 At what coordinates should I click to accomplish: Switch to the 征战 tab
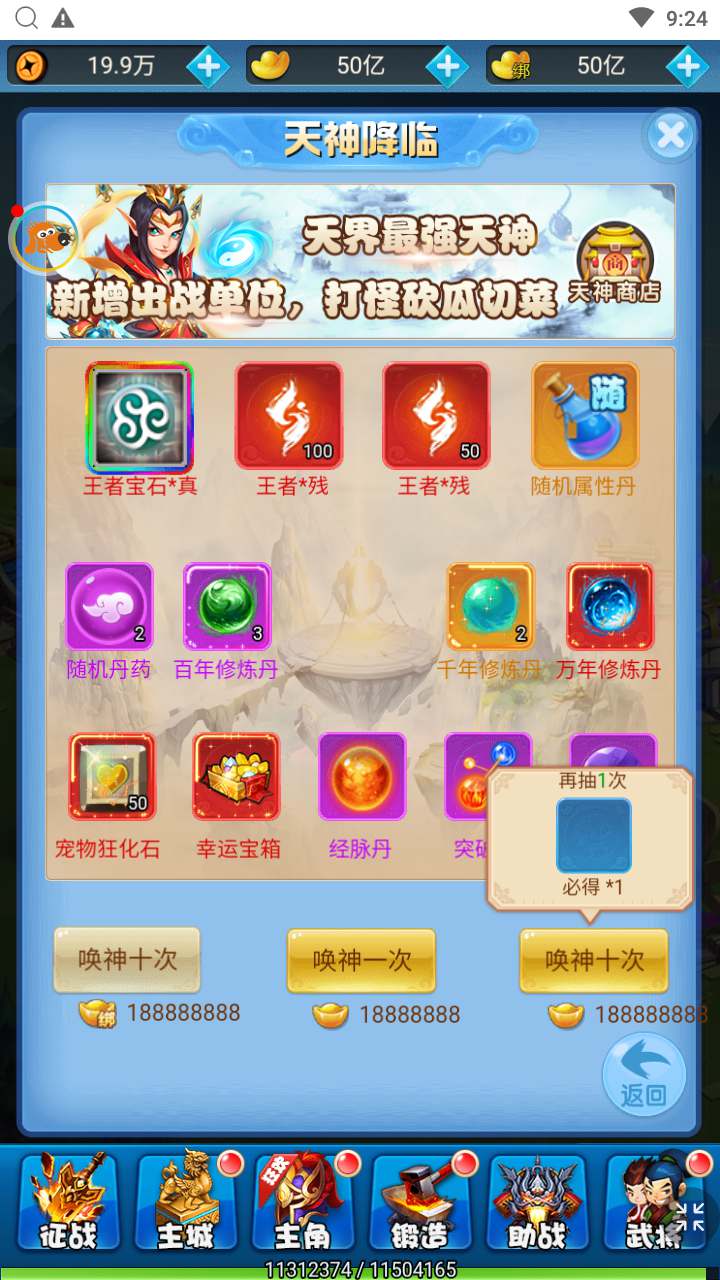(68, 1201)
